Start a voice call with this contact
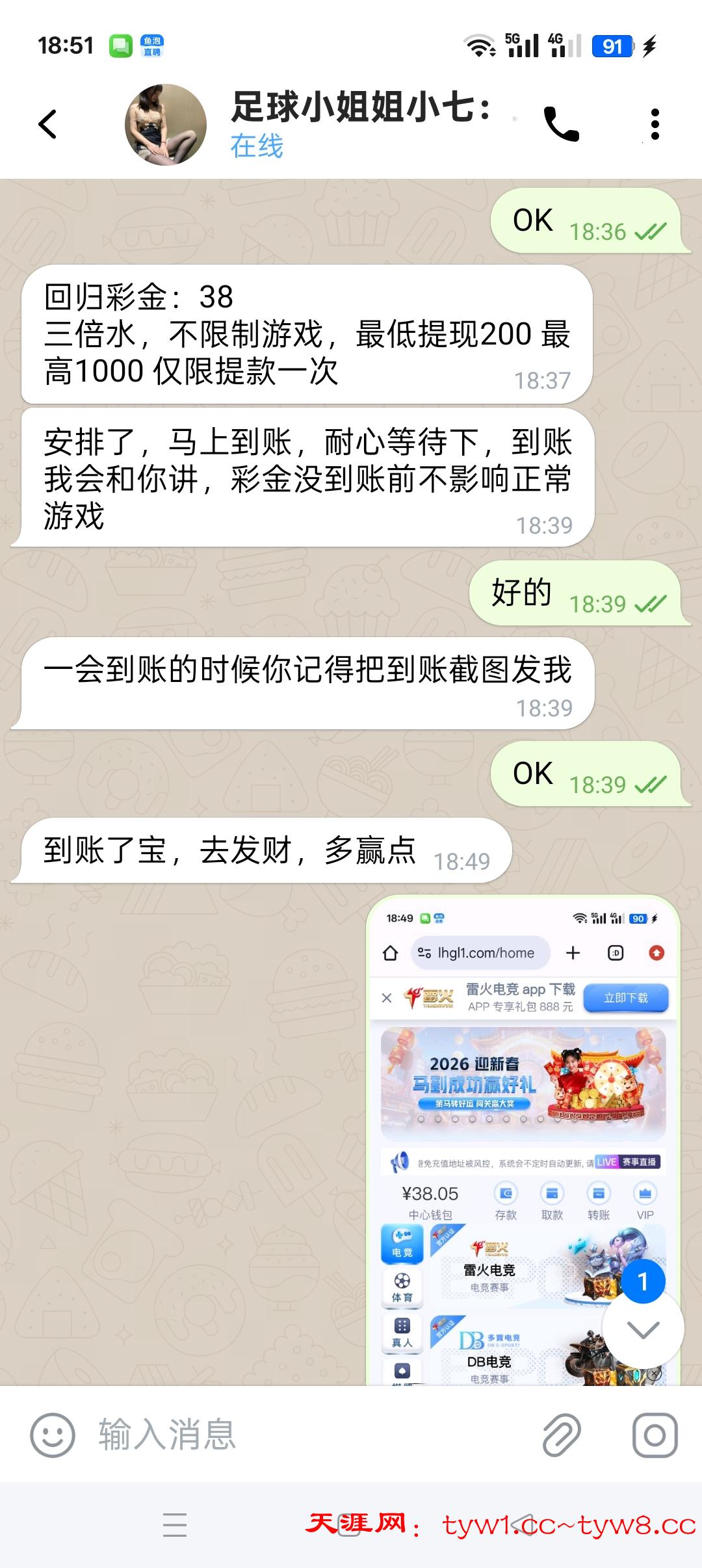Image resolution: width=702 pixels, height=1568 pixels. click(561, 124)
